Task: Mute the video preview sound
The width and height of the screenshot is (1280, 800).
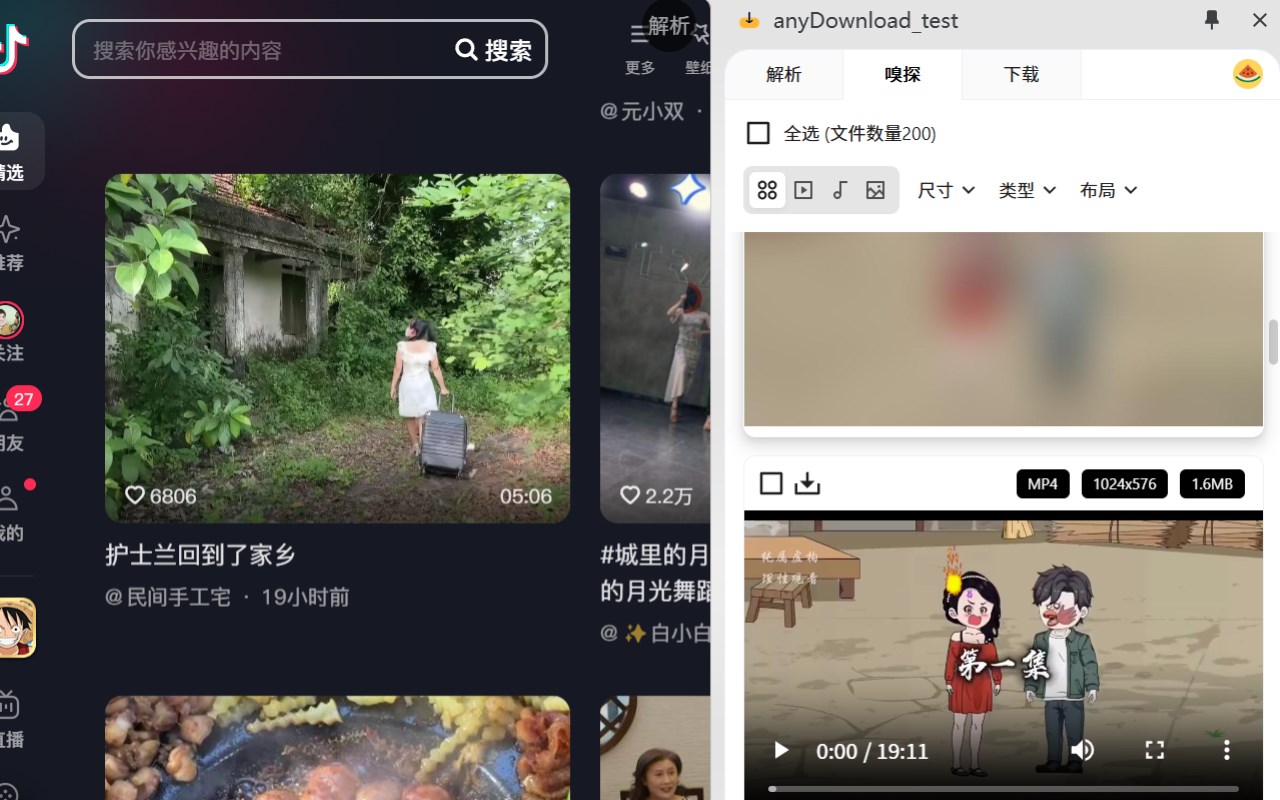Action: coord(1082,750)
